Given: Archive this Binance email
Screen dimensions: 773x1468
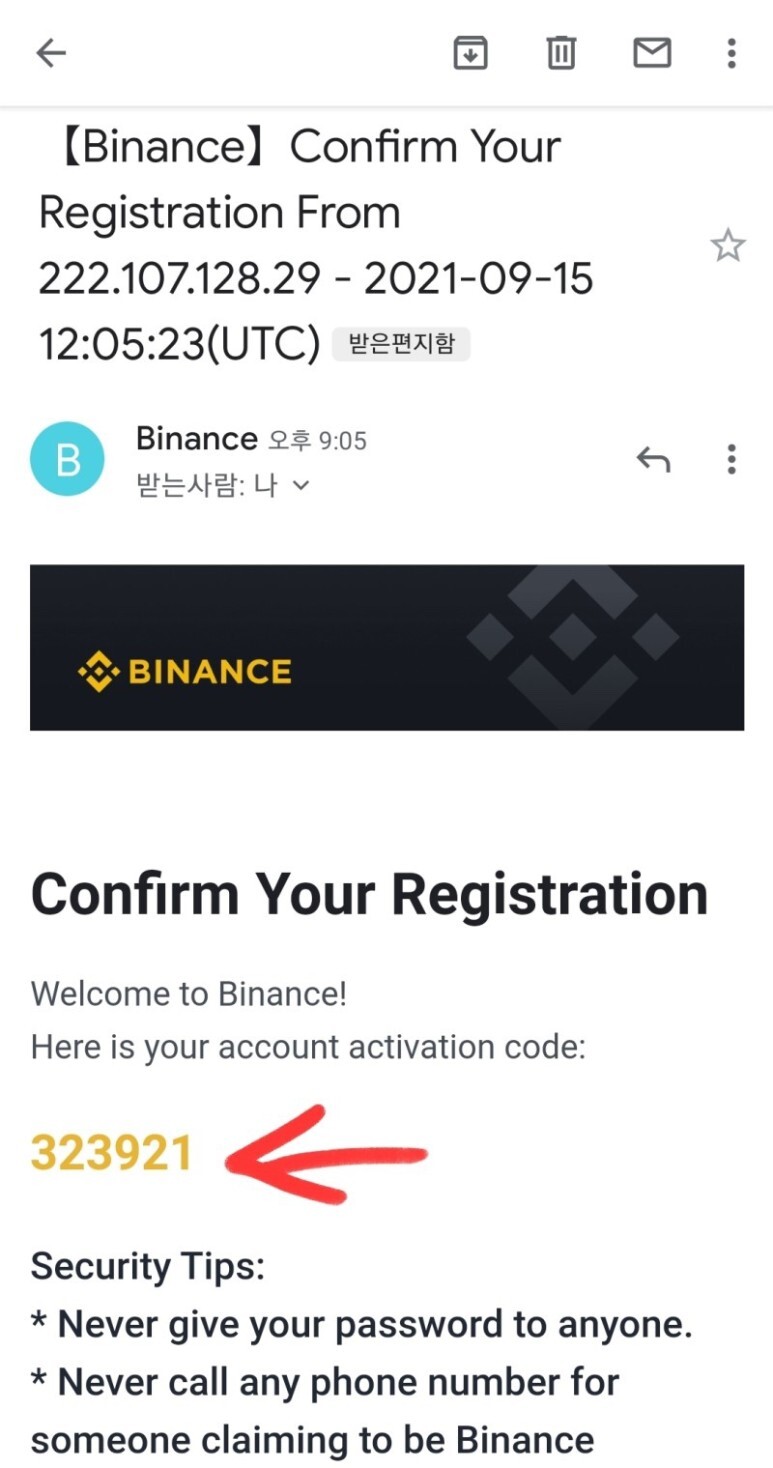Looking at the screenshot, I should [470, 53].
